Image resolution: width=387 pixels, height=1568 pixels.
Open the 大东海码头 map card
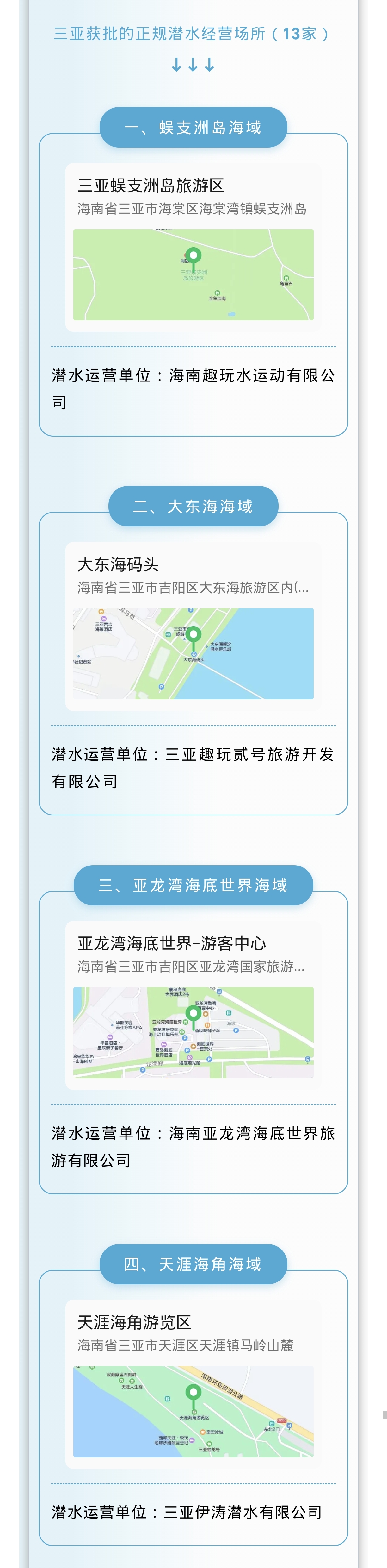point(193,627)
